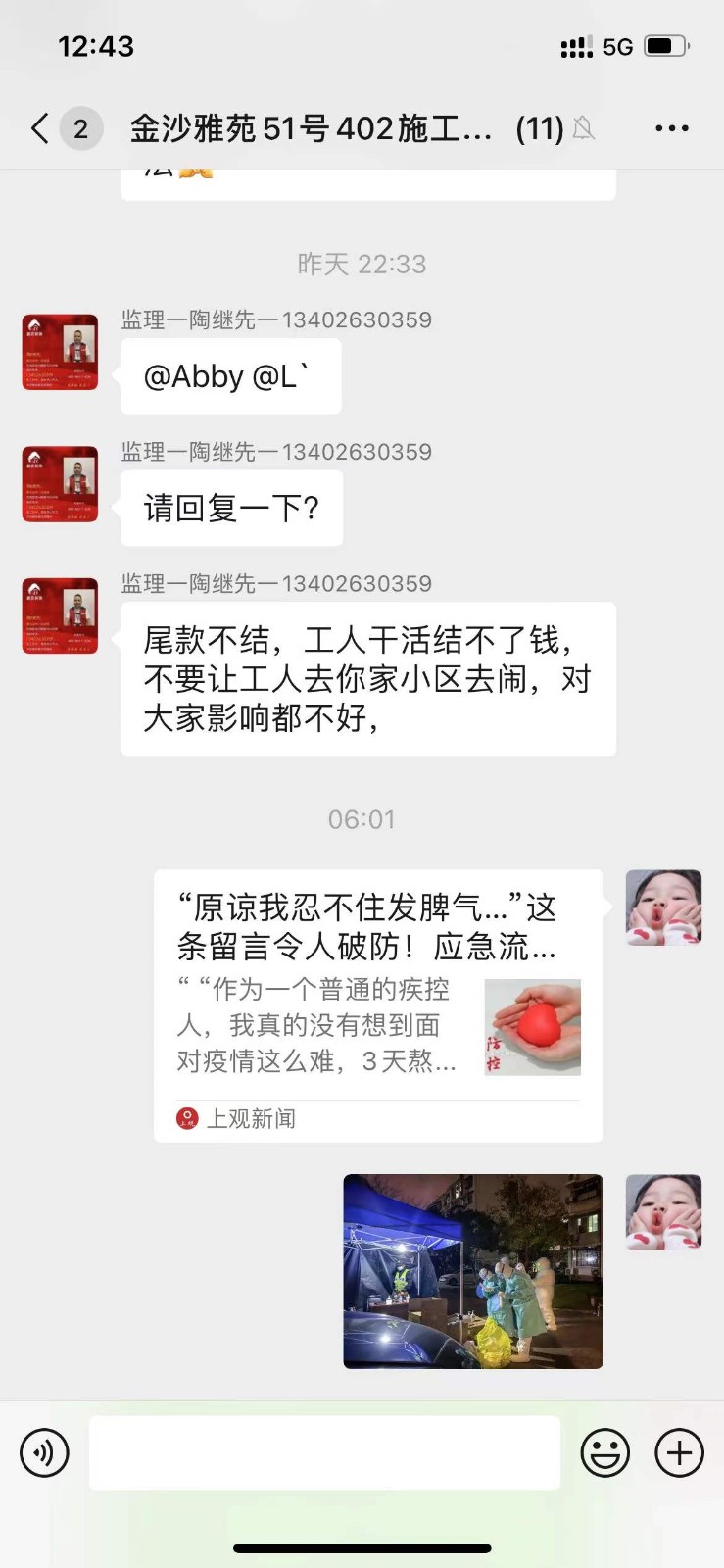Open the emoji sticker panel
This screenshot has width=724, height=1568.
[x=605, y=1452]
